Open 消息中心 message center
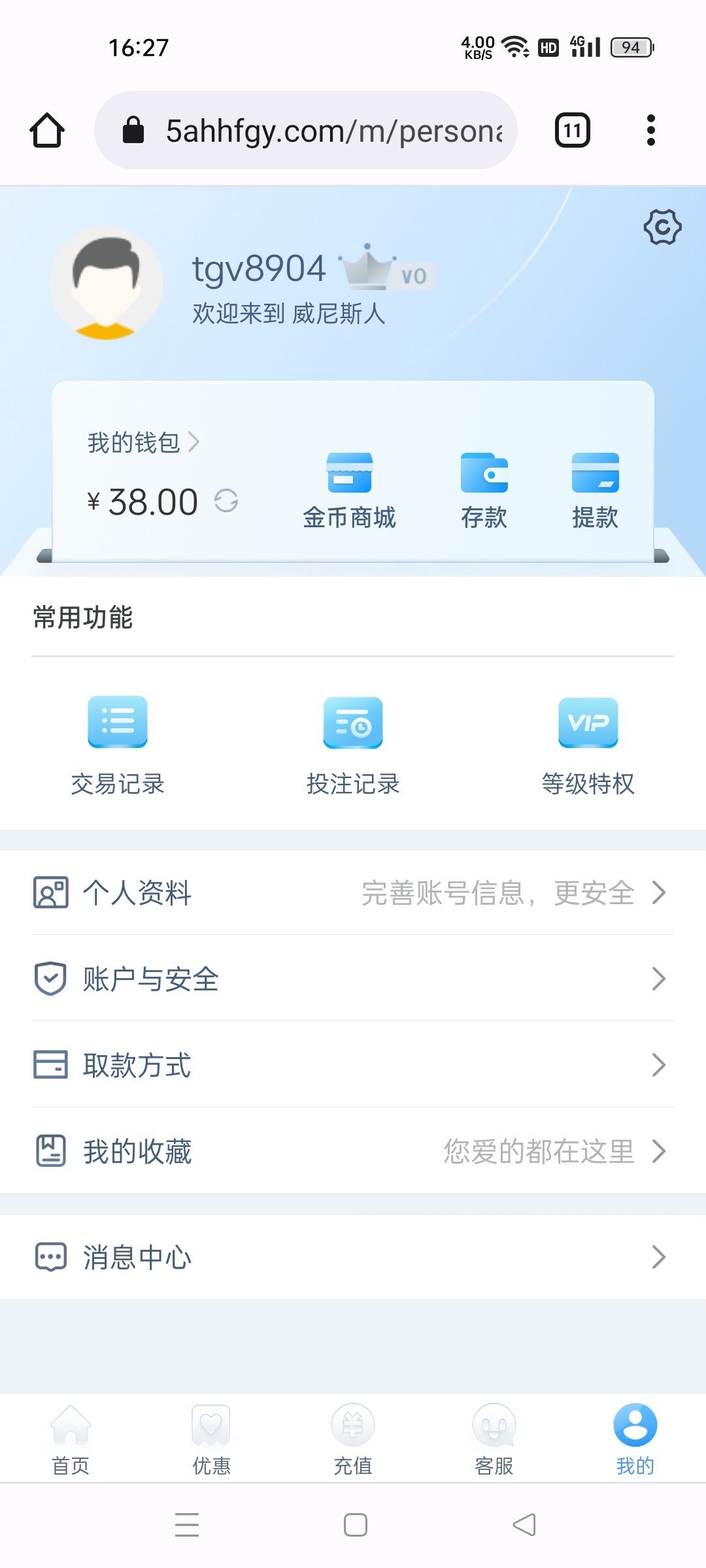 point(353,1257)
